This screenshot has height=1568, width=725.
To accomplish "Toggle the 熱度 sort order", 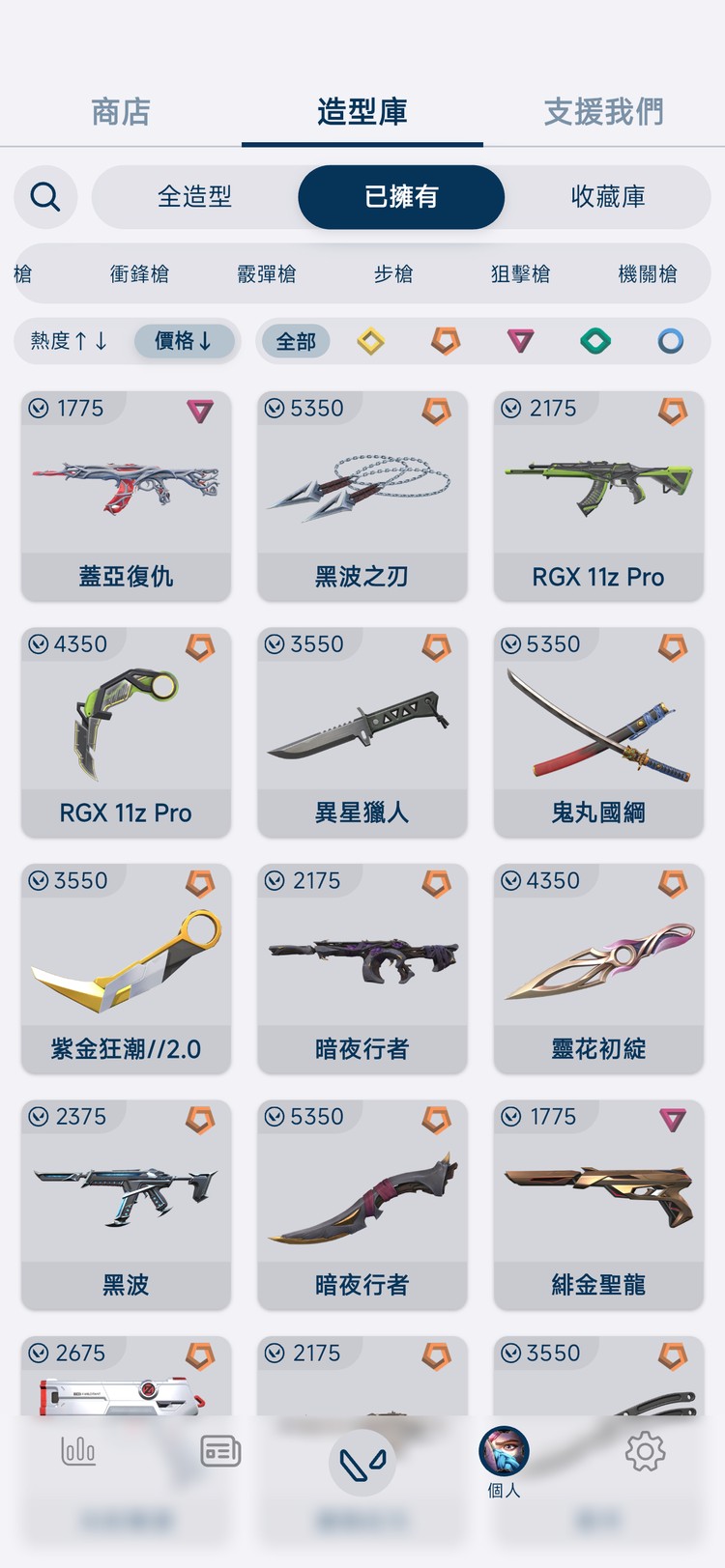I will 66,341.
